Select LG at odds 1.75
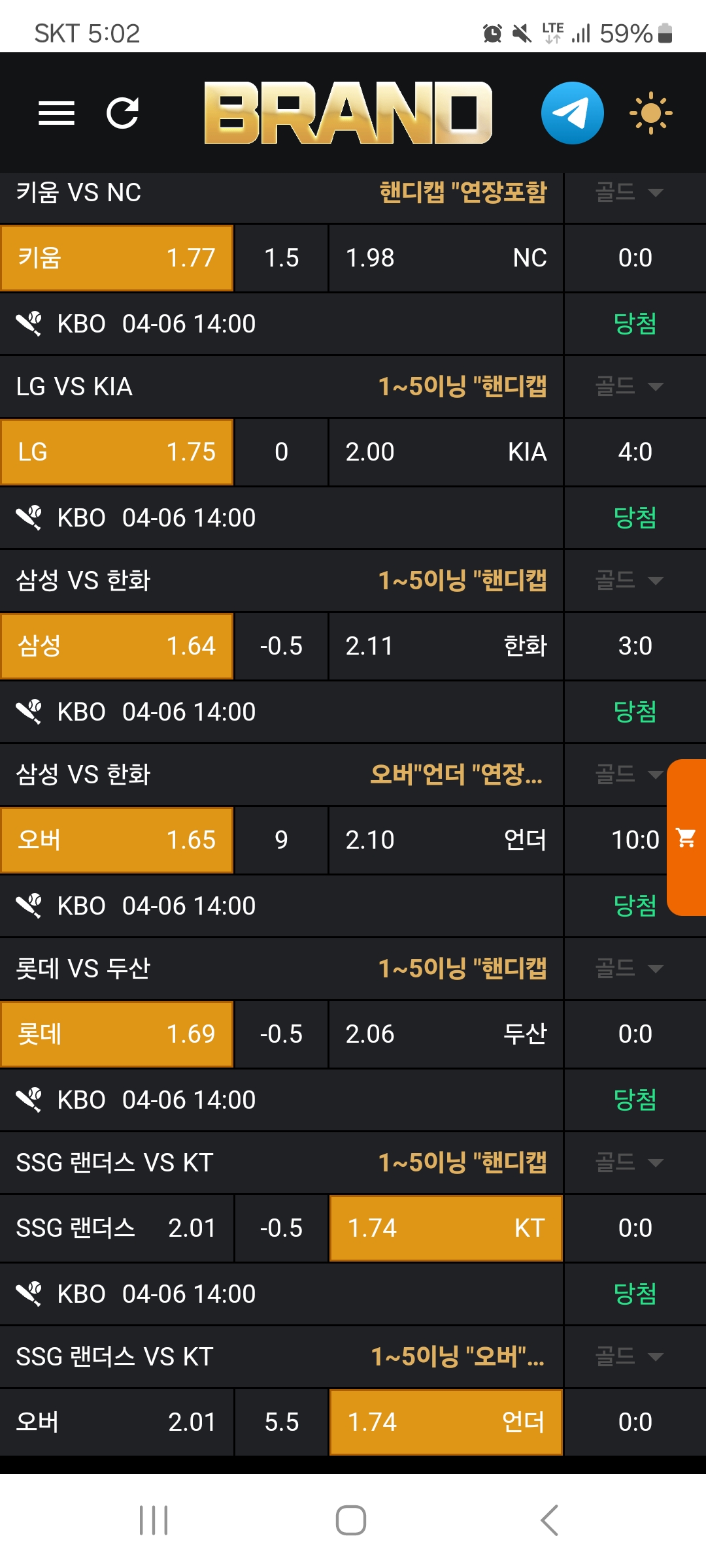 coord(117,452)
